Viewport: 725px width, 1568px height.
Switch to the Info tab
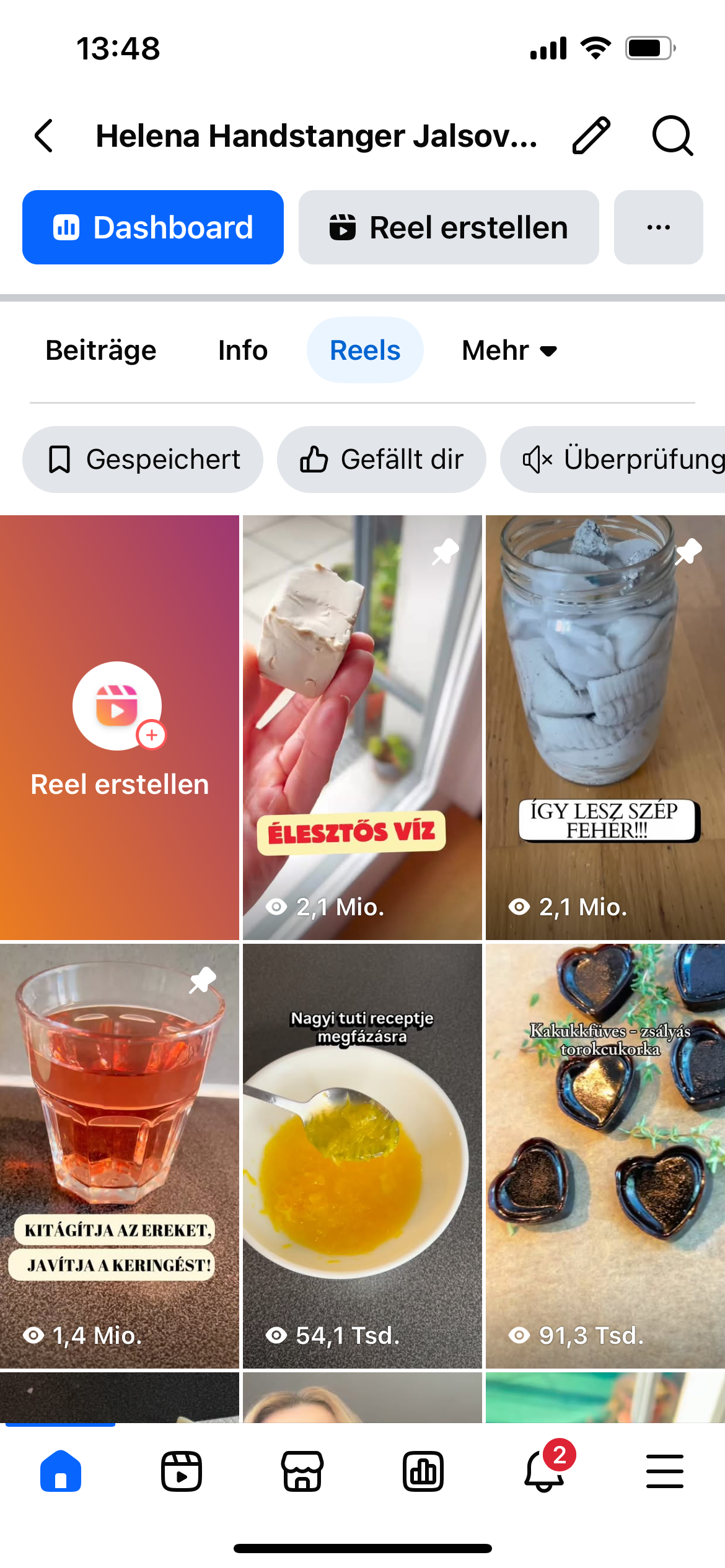pyautogui.click(x=243, y=351)
